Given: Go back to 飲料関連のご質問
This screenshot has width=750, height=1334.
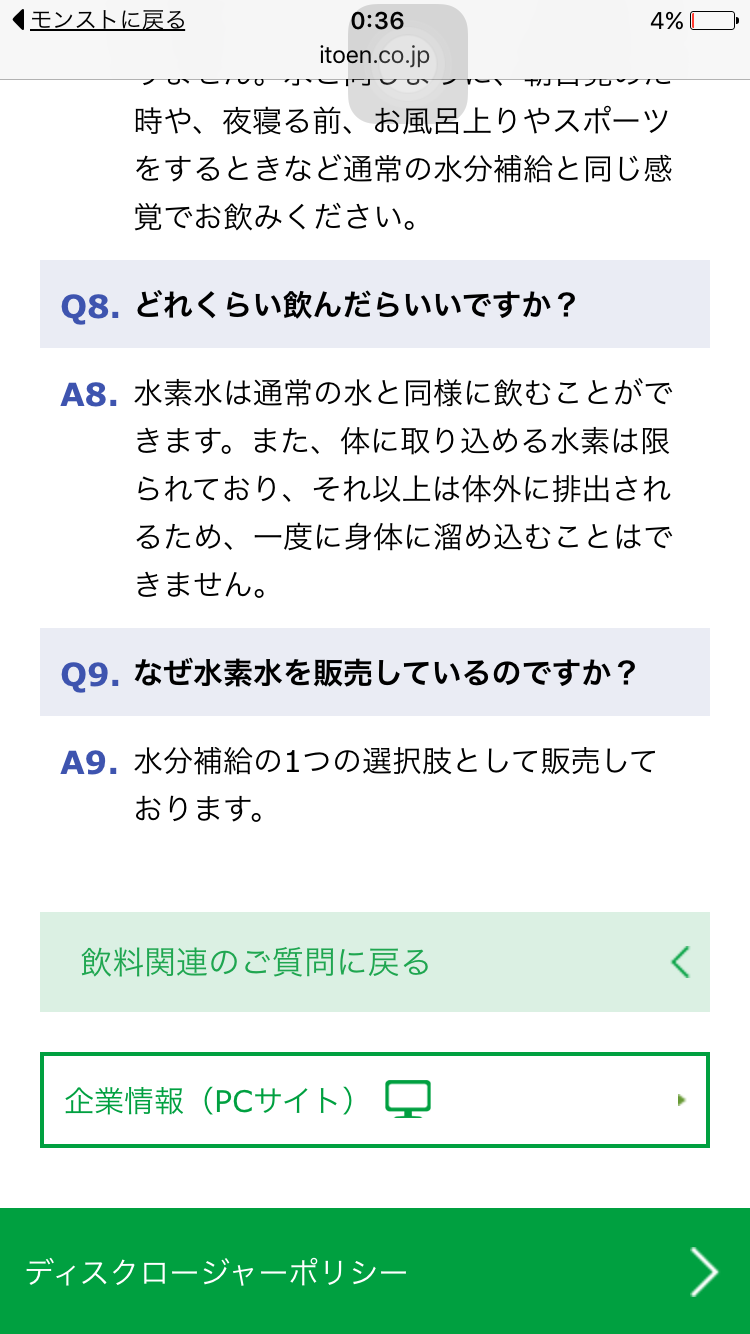Looking at the screenshot, I should coord(375,962).
